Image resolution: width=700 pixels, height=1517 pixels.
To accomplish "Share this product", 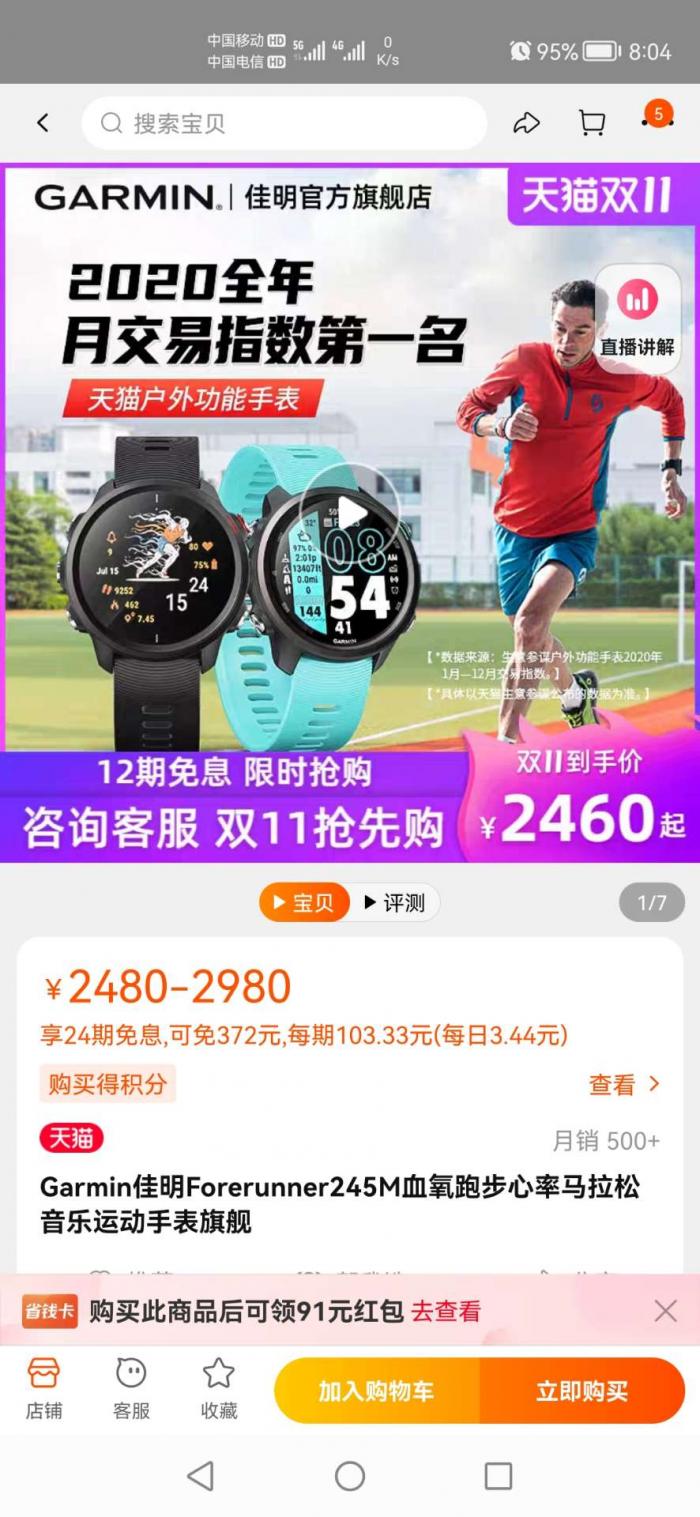I will (x=526, y=123).
